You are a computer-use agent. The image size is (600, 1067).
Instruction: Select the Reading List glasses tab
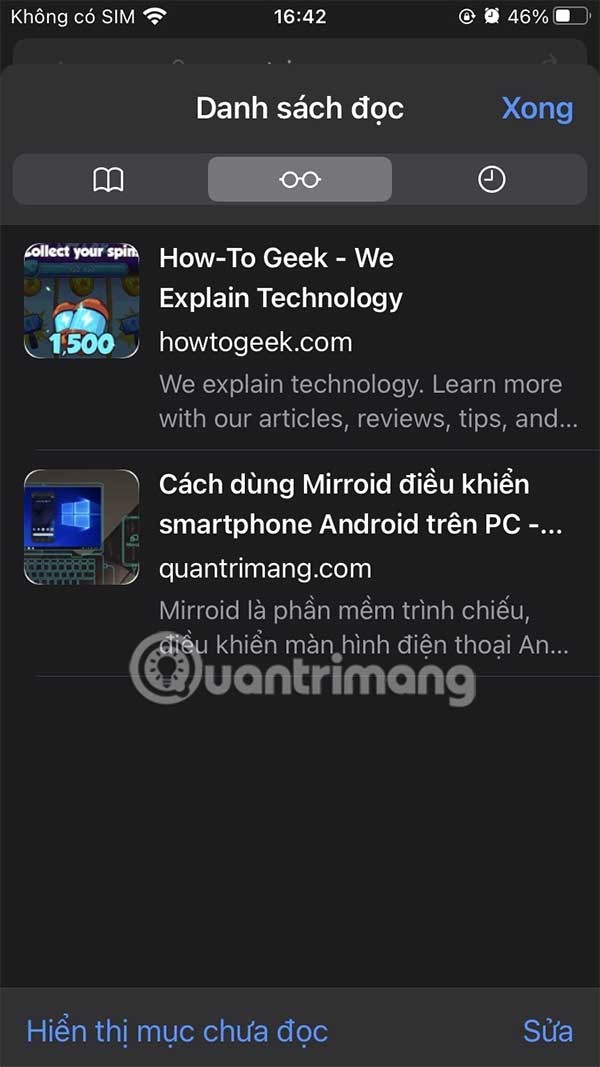tap(299, 180)
